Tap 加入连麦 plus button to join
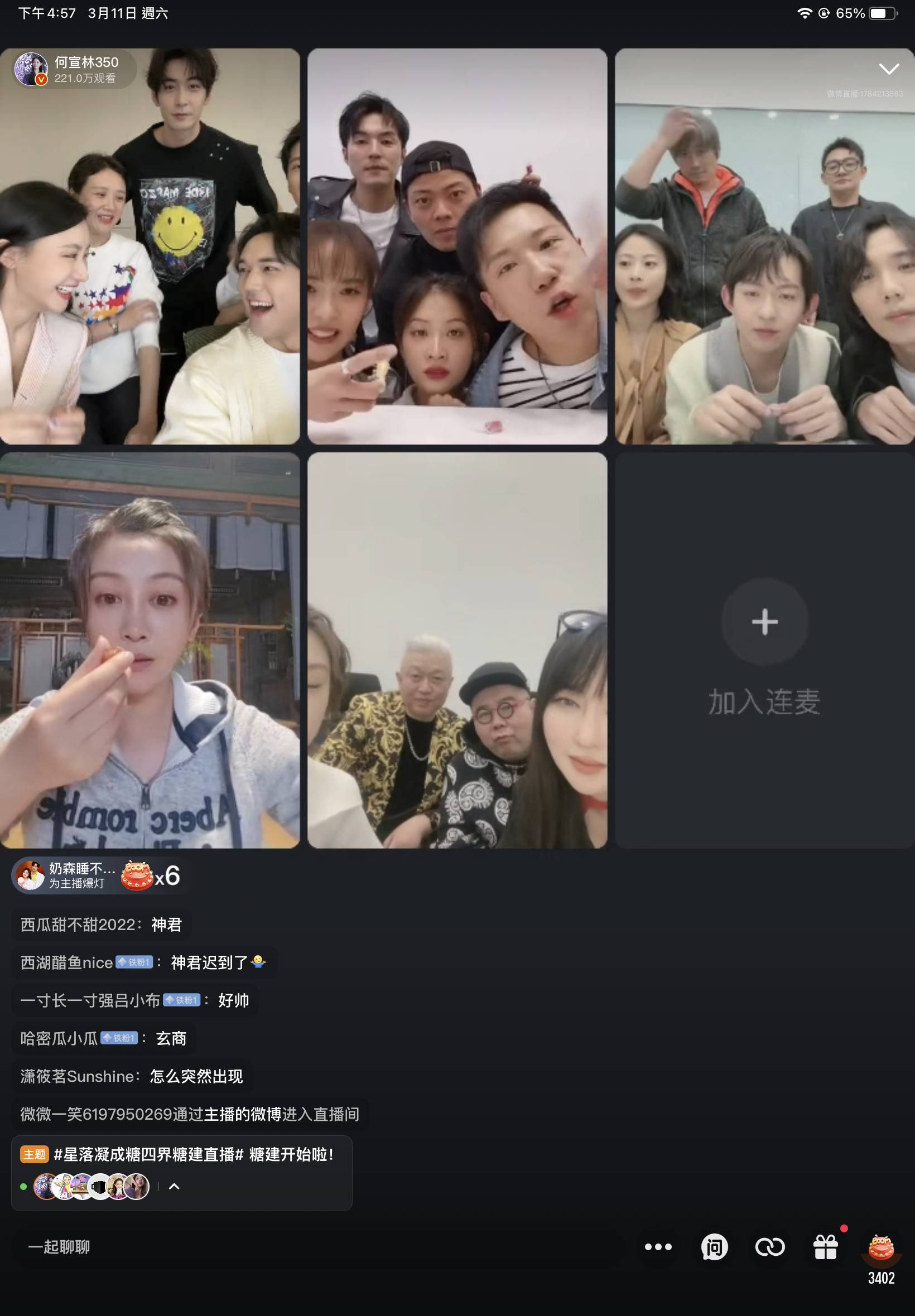This screenshot has width=915, height=1316. pyautogui.click(x=764, y=622)
